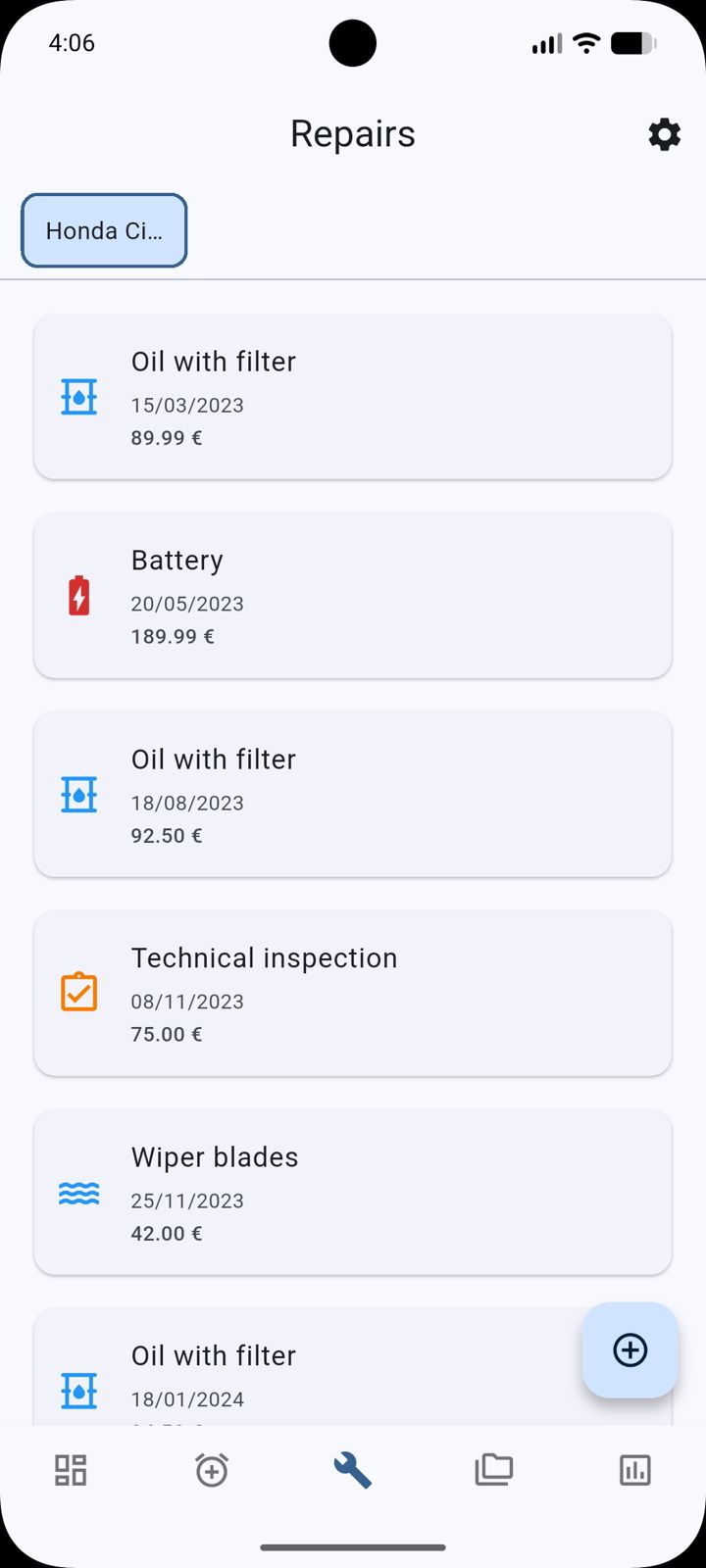
Task: View the Technical inspection entry
Action: pos(352,994)
